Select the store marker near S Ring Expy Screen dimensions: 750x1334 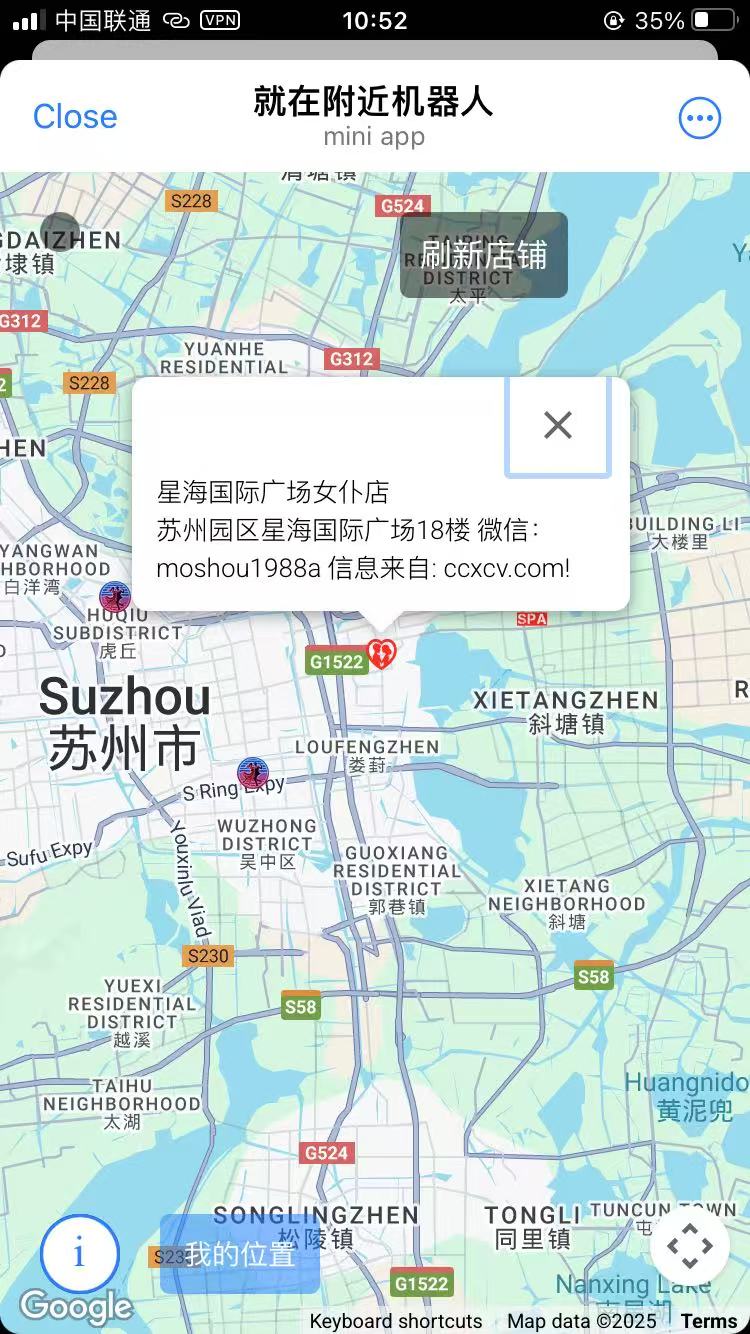[x=253, y=773]
